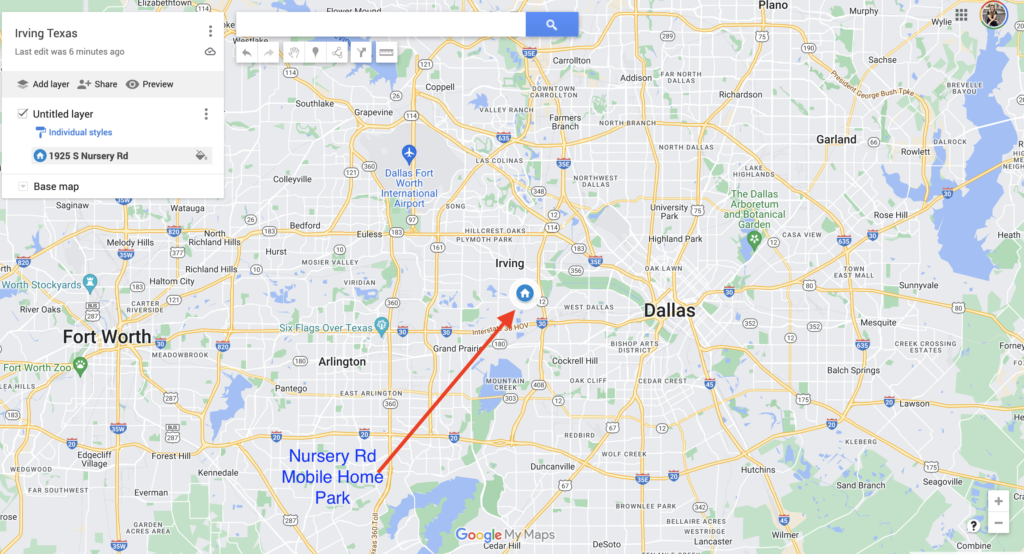Viewport: 1024px width, 554px height.
Task: Open the Google apps grid
Action: [961, 14]
